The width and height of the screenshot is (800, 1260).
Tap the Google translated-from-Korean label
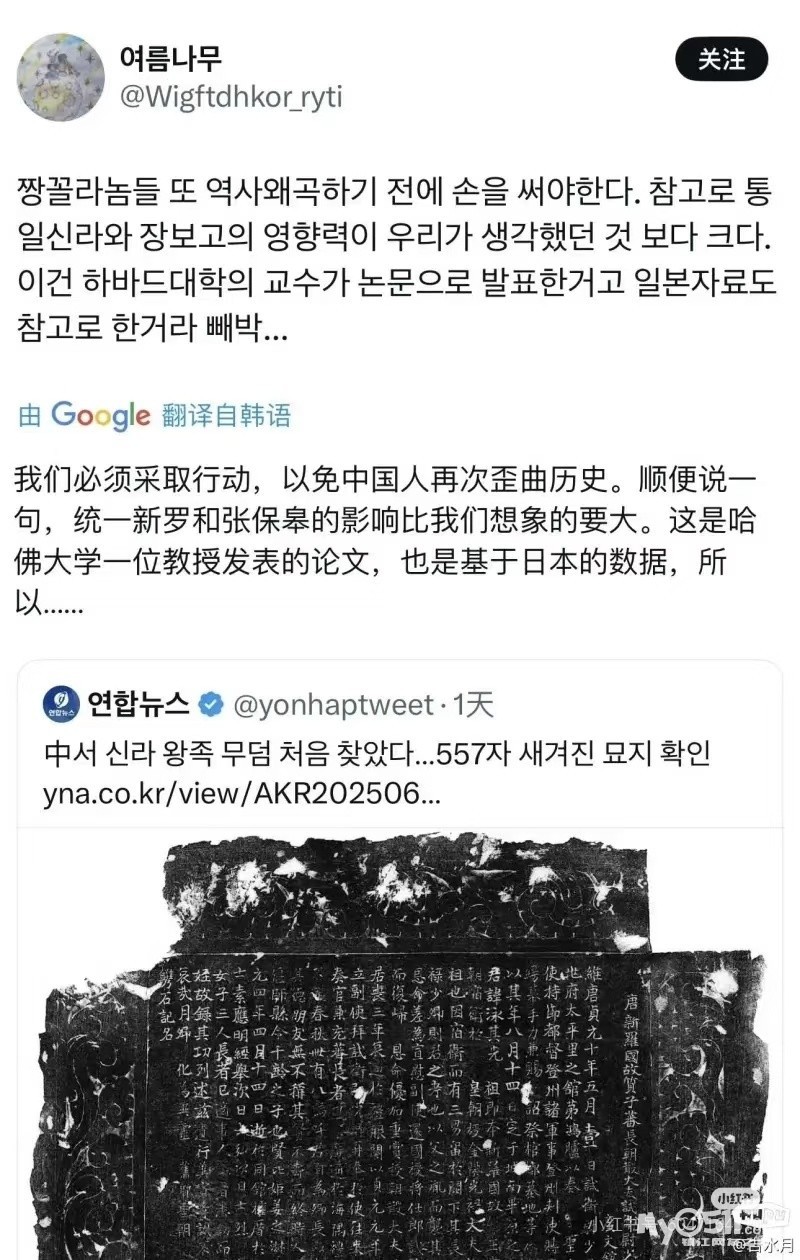(x=155, y=415)
